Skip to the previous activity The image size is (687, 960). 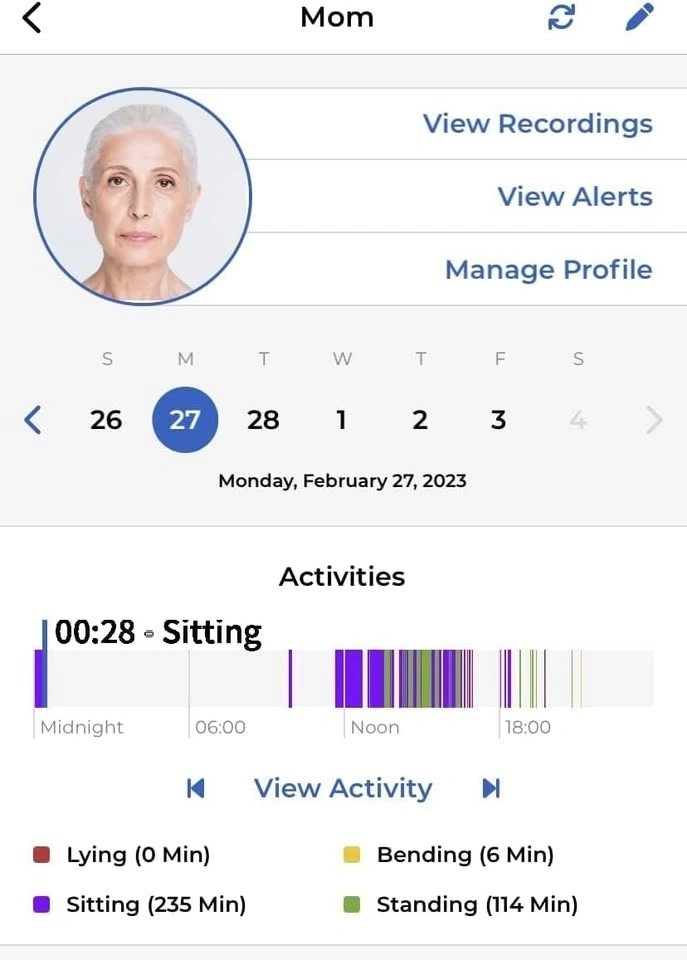coord(196,789)
